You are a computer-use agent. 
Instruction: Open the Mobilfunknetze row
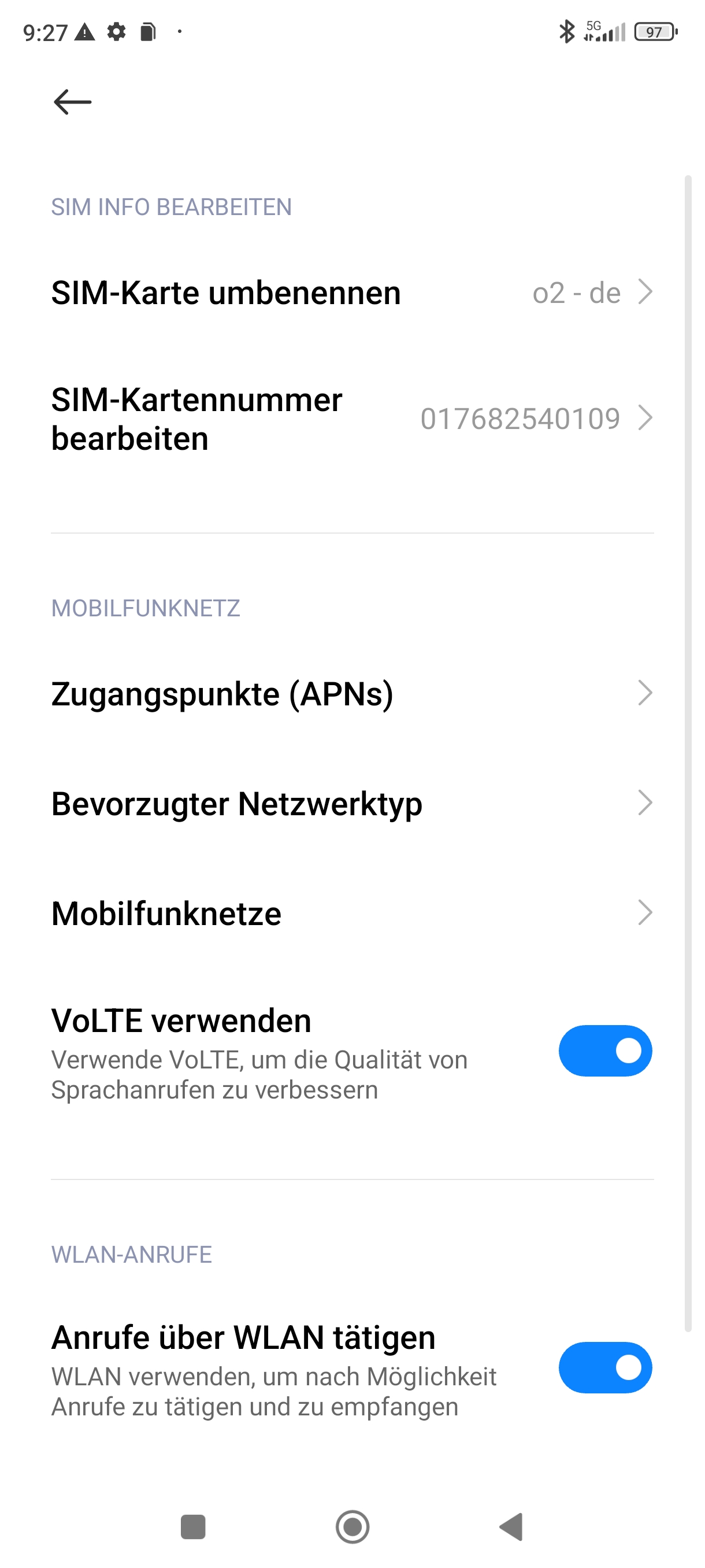click(352, 913)
